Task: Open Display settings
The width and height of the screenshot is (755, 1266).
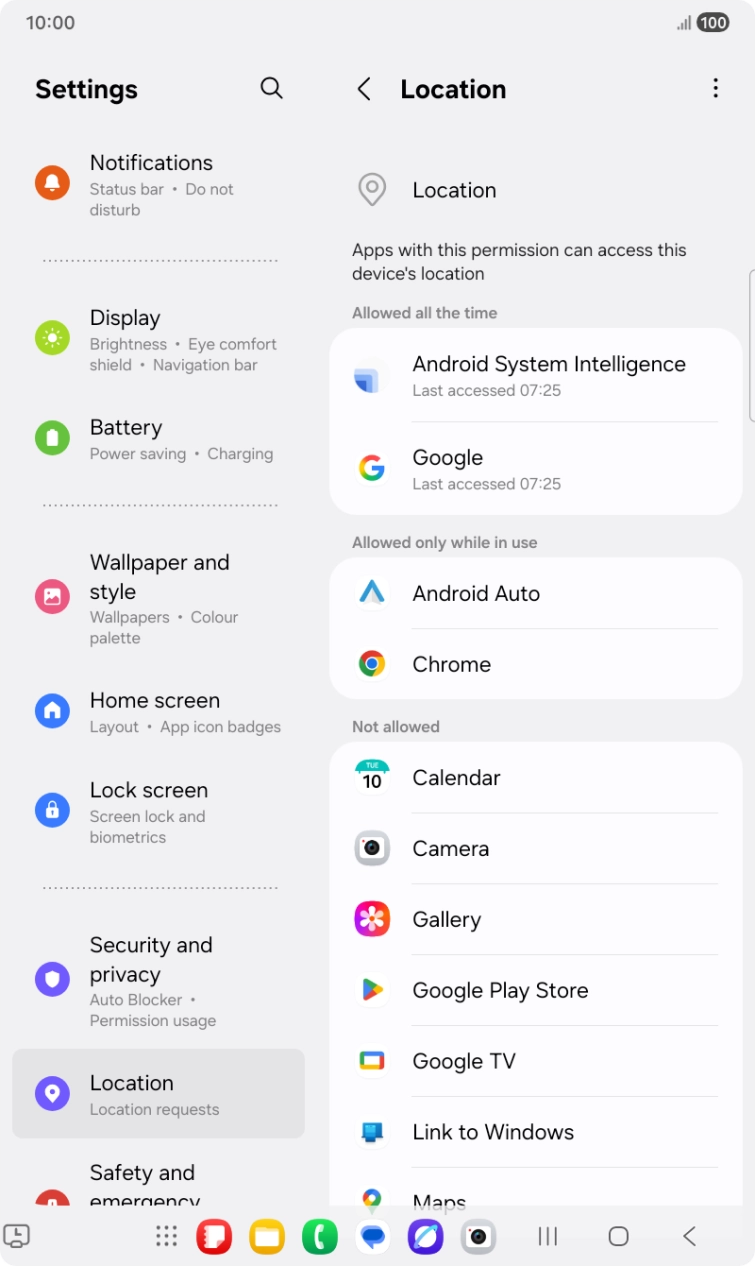Action: point(158,340)
